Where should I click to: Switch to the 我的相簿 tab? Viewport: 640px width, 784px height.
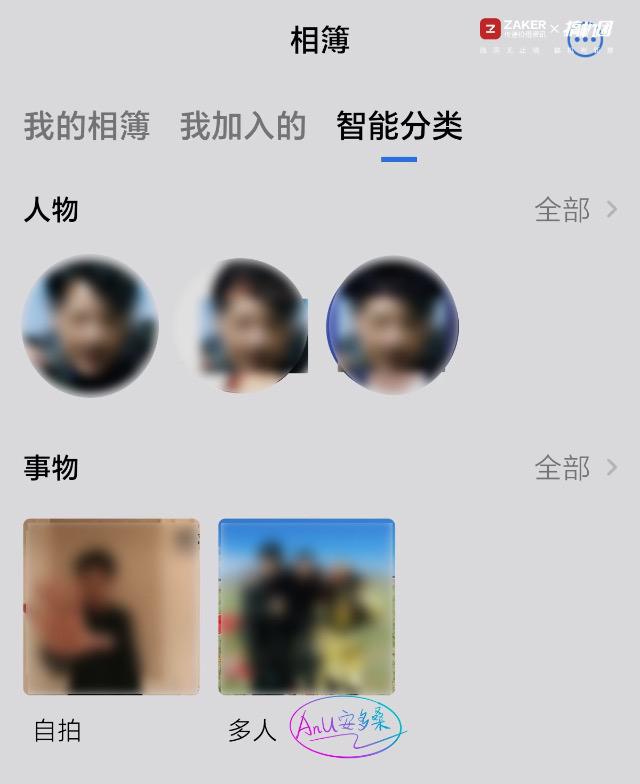tap(87, 127)
